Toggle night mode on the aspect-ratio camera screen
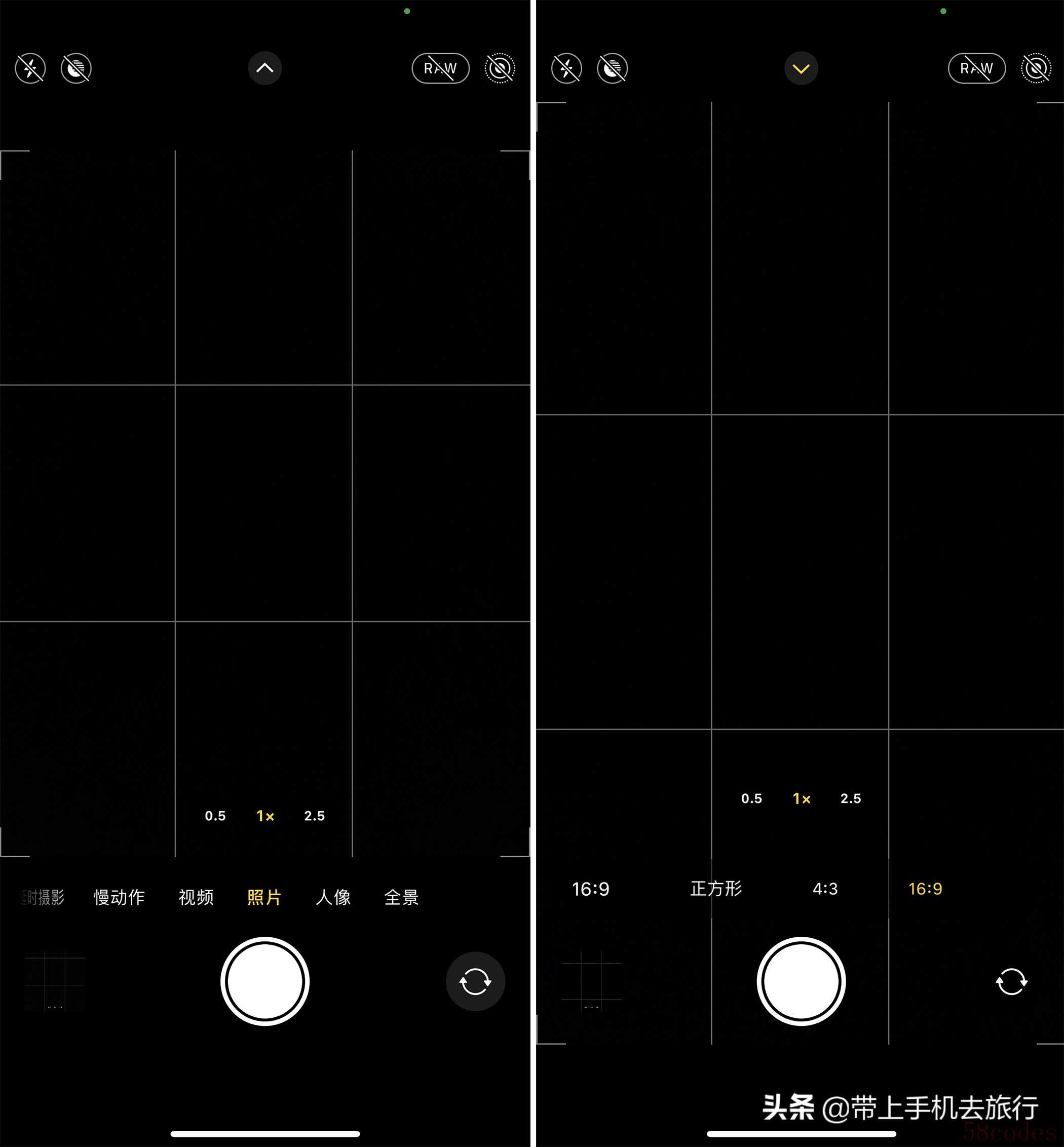Image resolution: width=1064 pixels, height=1147 pixels. 612,68
